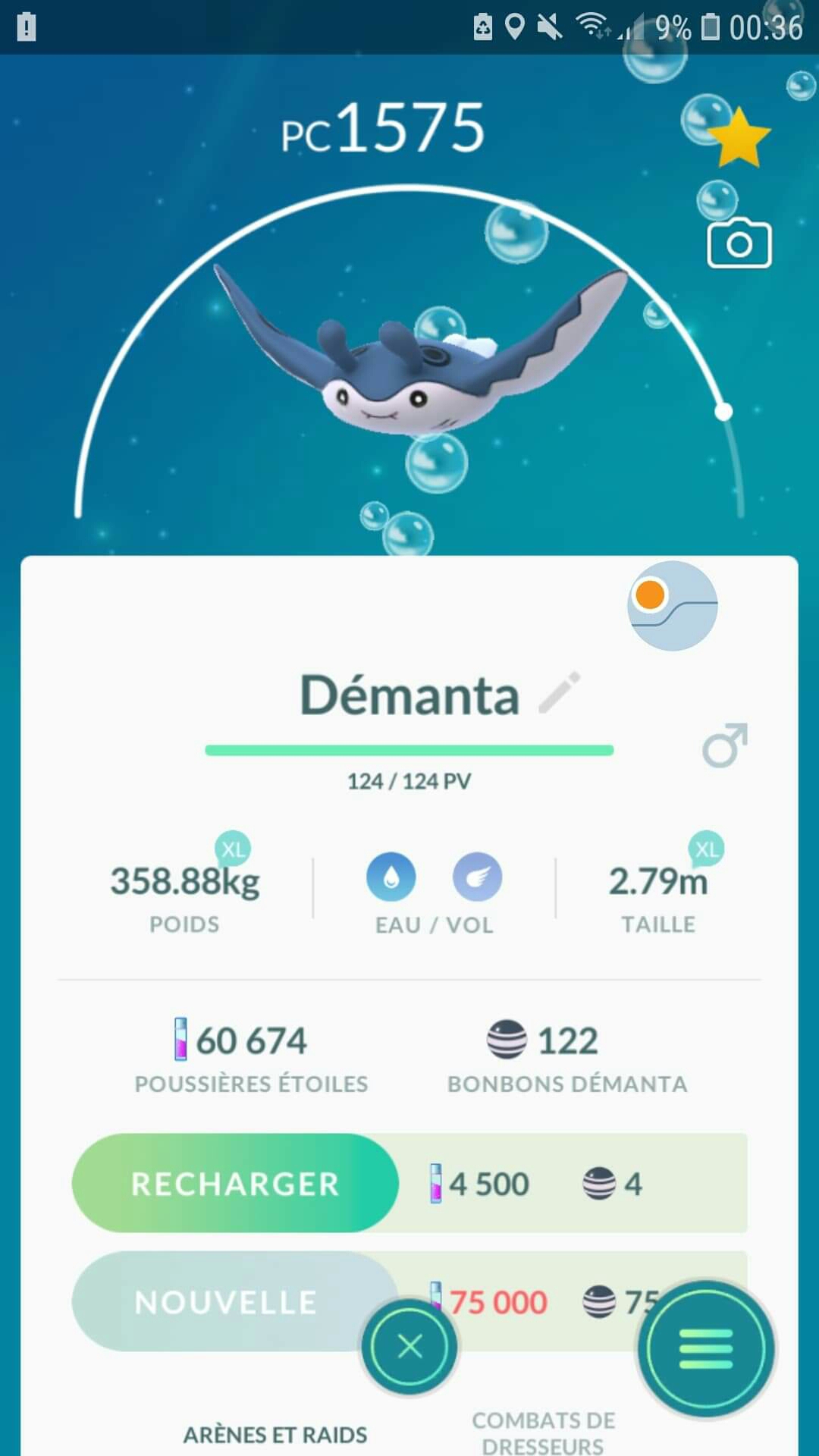This screenshot has width=819, height=1456.
Task: Open the AR camera icon
Action: point(739,244)
